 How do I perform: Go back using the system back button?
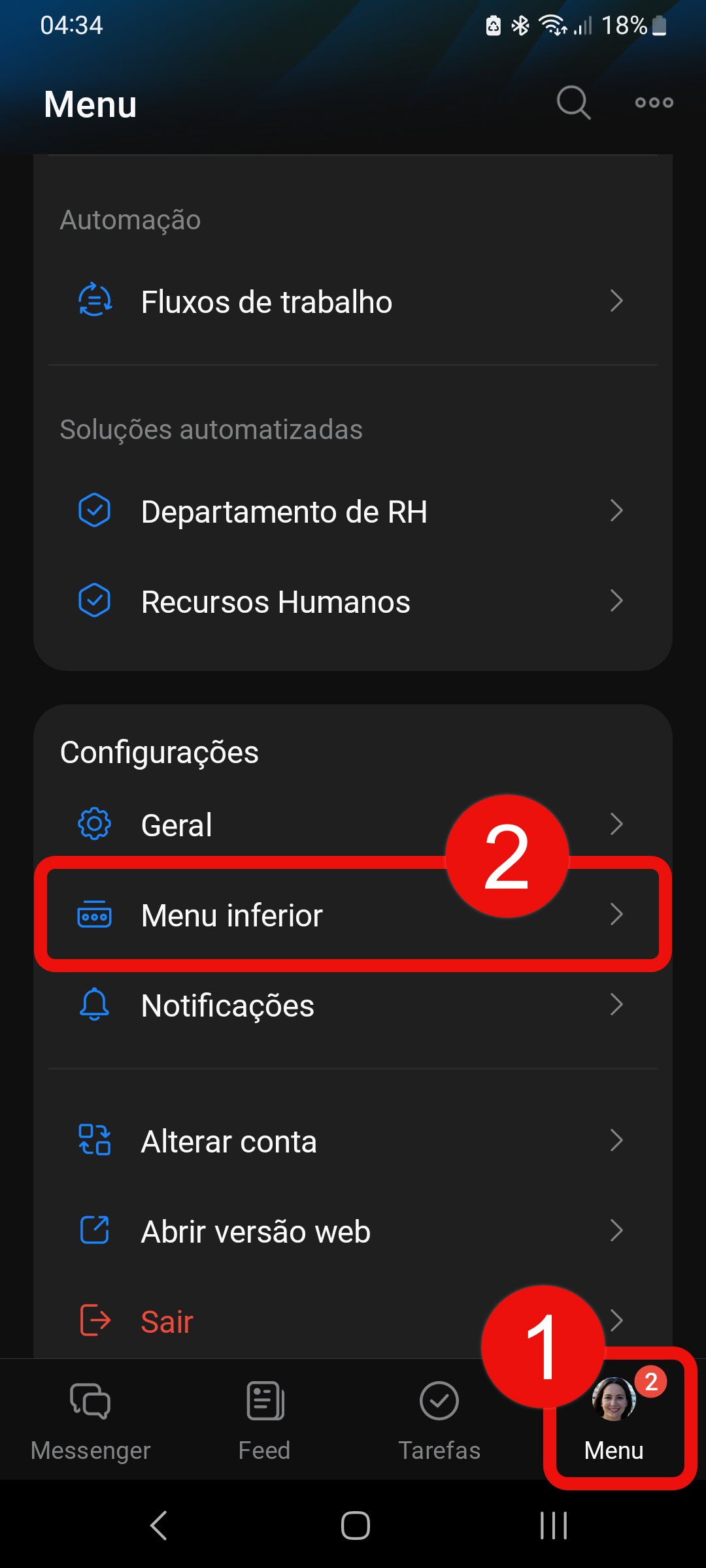[159, 1526]
